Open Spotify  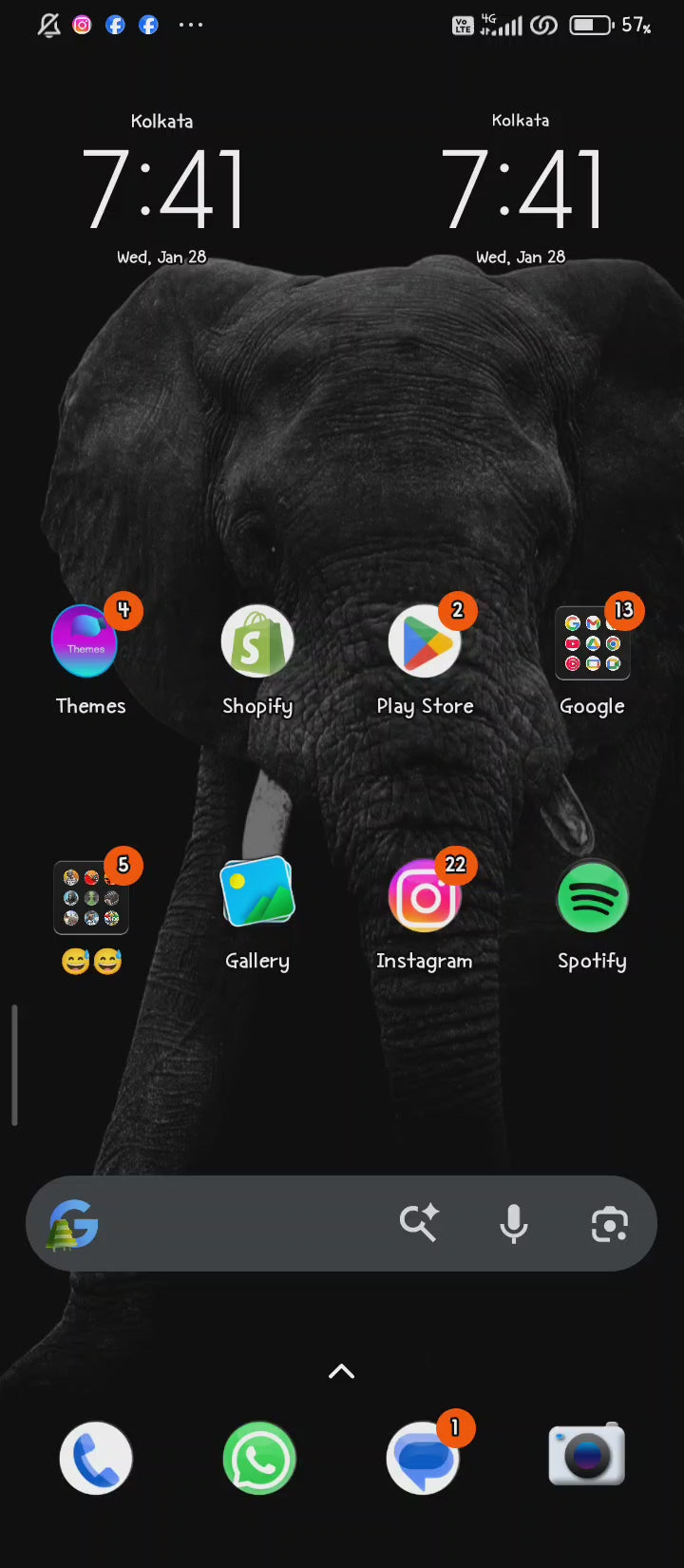[x=592, y=897]
